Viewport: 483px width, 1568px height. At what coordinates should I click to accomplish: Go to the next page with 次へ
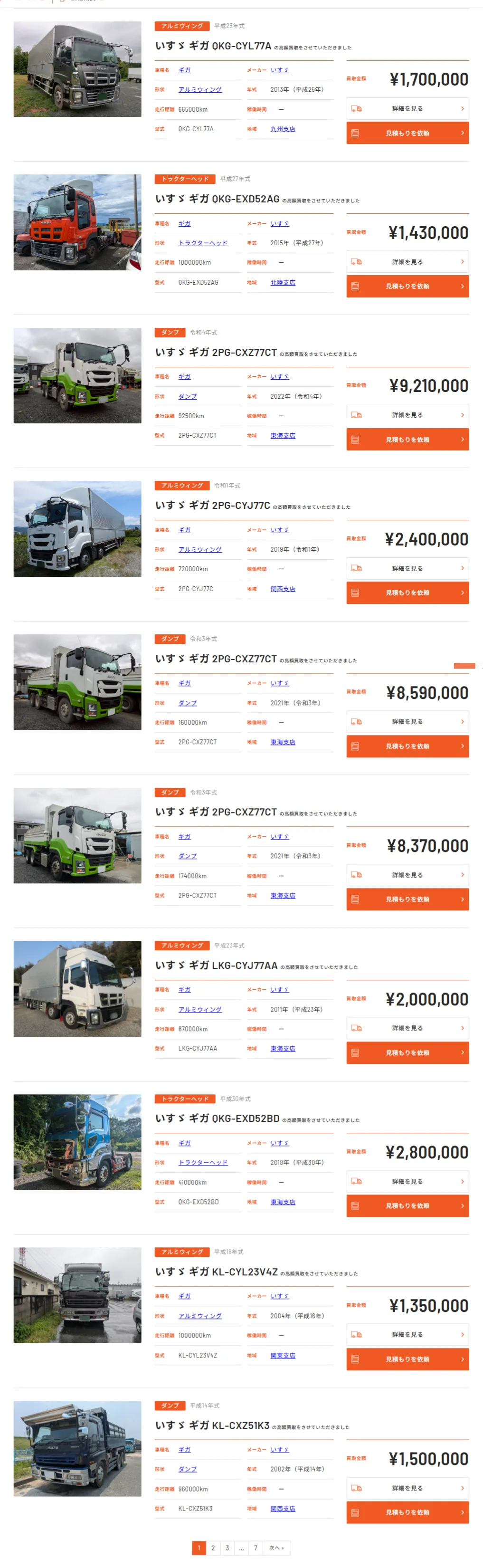[x=276, y=1548]
